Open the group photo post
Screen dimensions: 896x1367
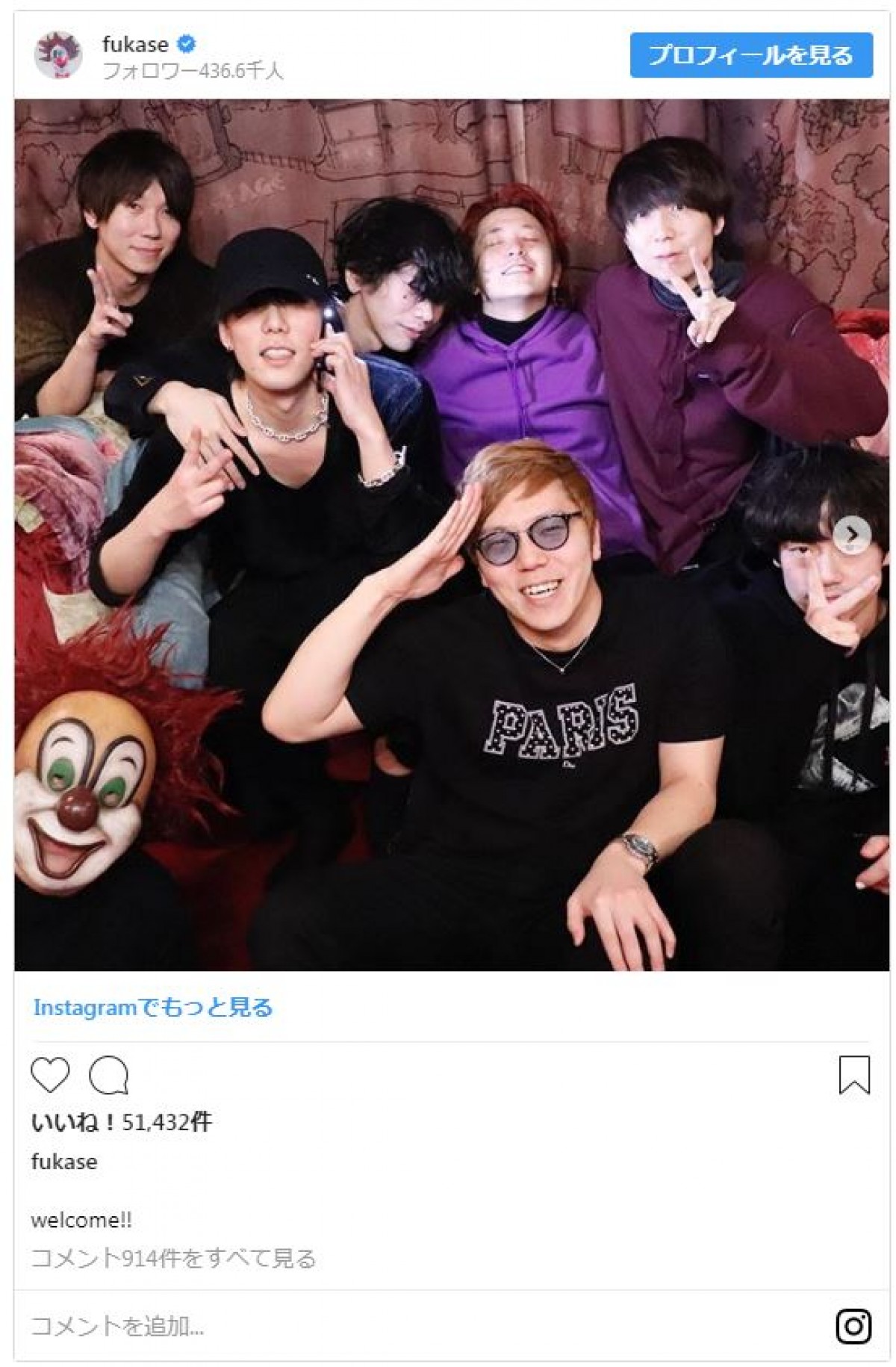pos(448,534)
